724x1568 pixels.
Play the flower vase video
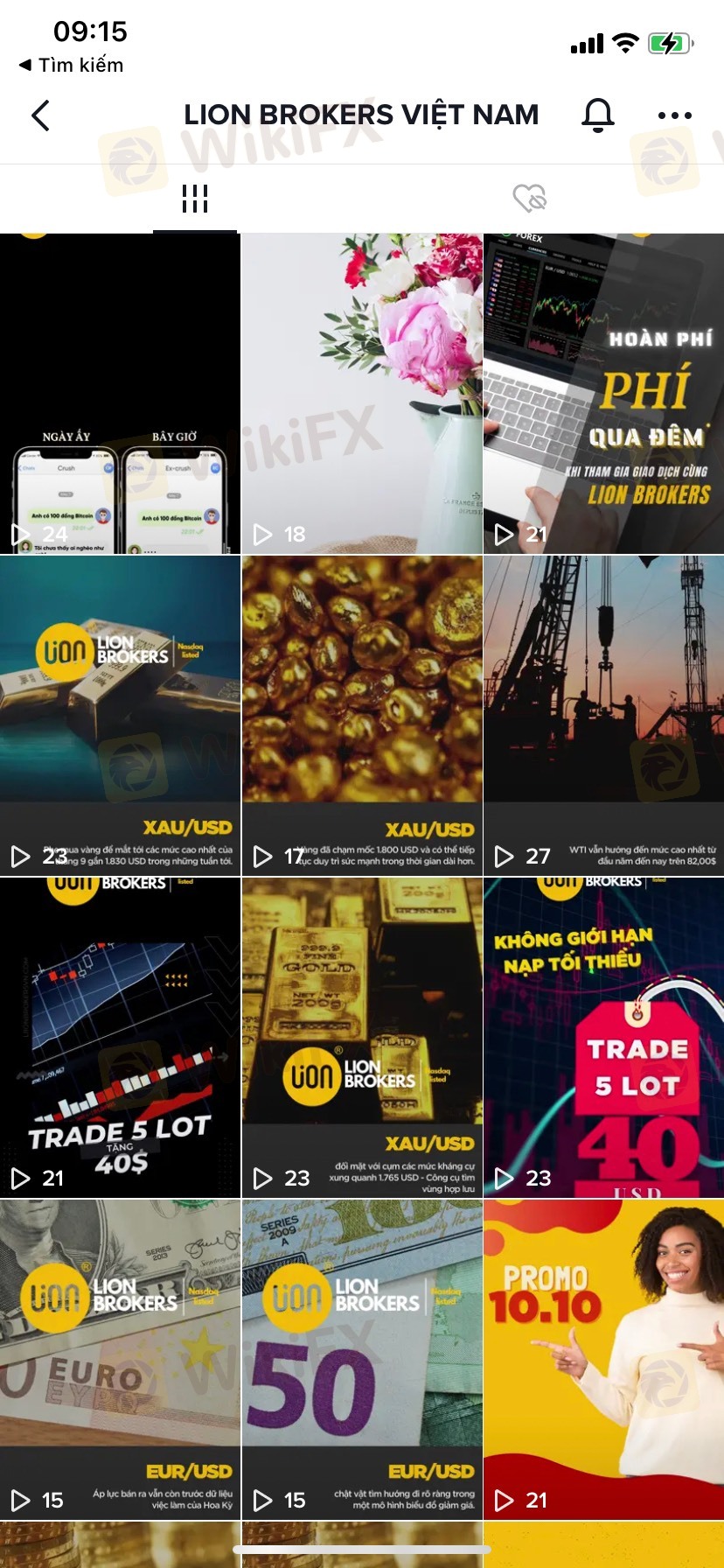(362, 394)
